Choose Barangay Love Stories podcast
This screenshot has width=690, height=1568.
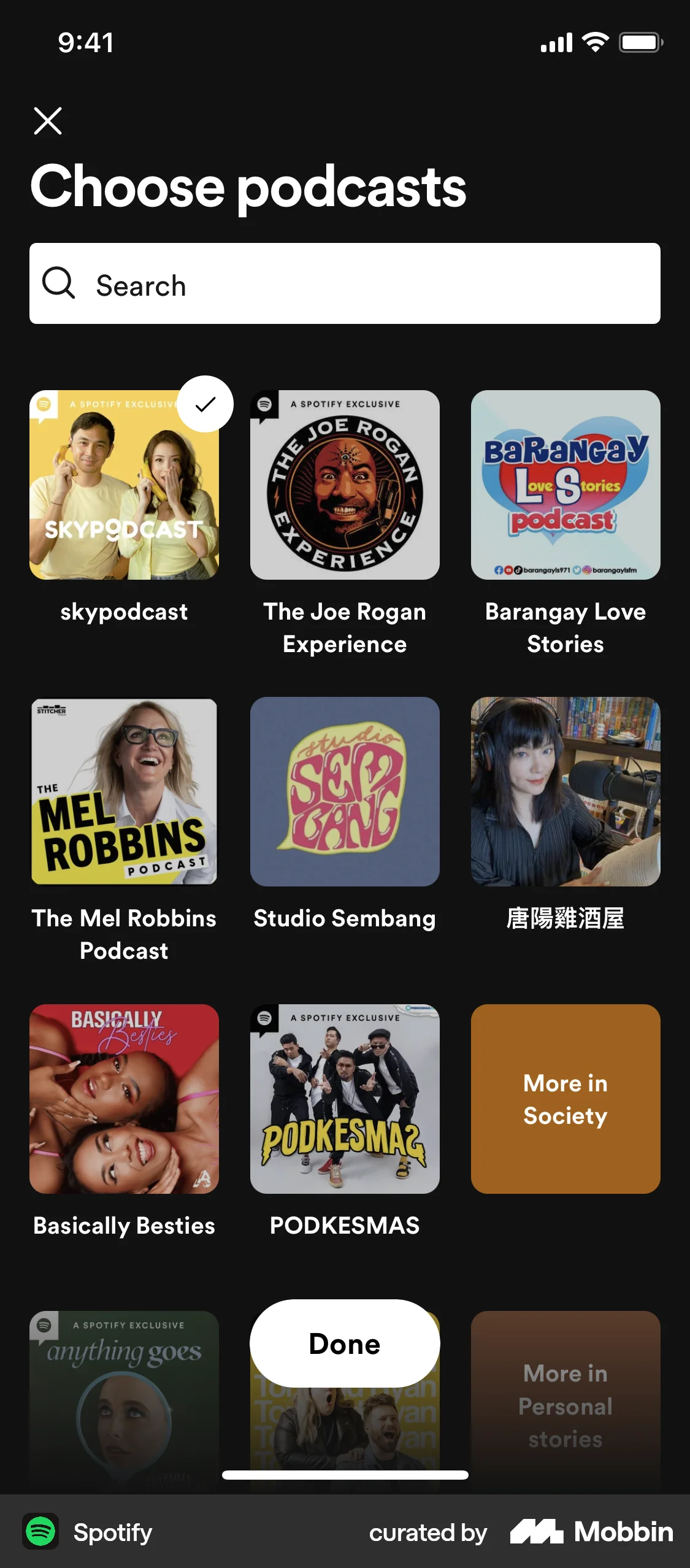(x=565, y=485)
